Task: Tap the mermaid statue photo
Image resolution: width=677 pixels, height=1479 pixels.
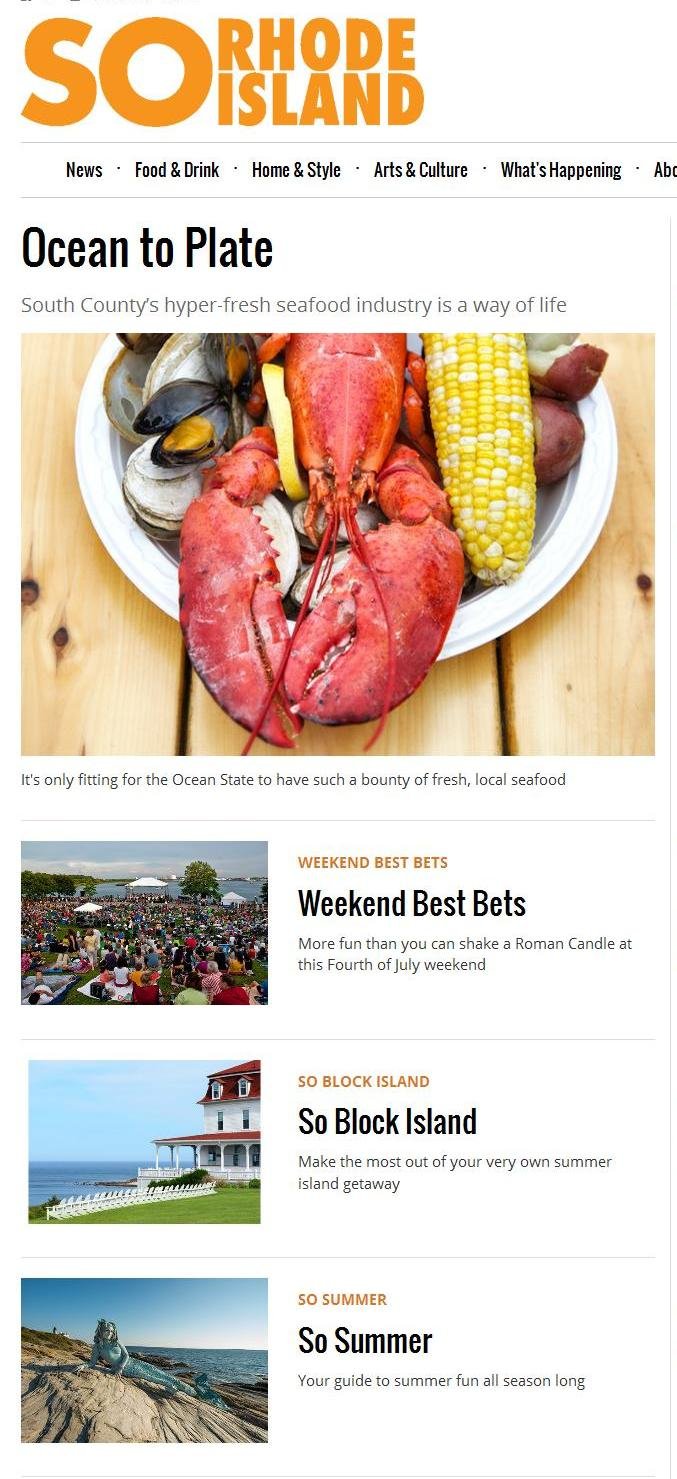Action: point(144,1360)
